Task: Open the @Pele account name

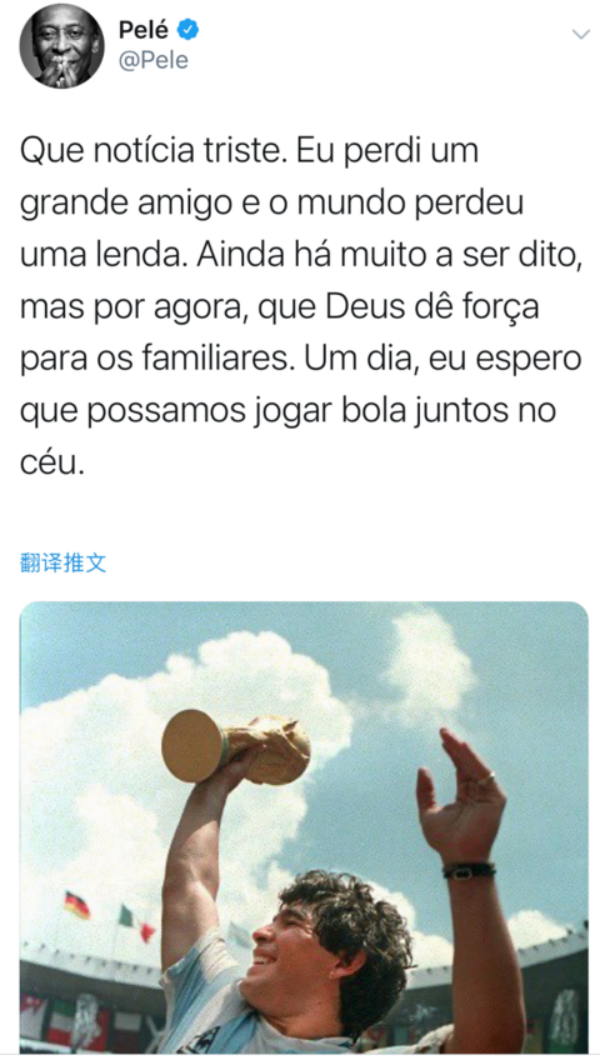Action: [x=154, y=61]
